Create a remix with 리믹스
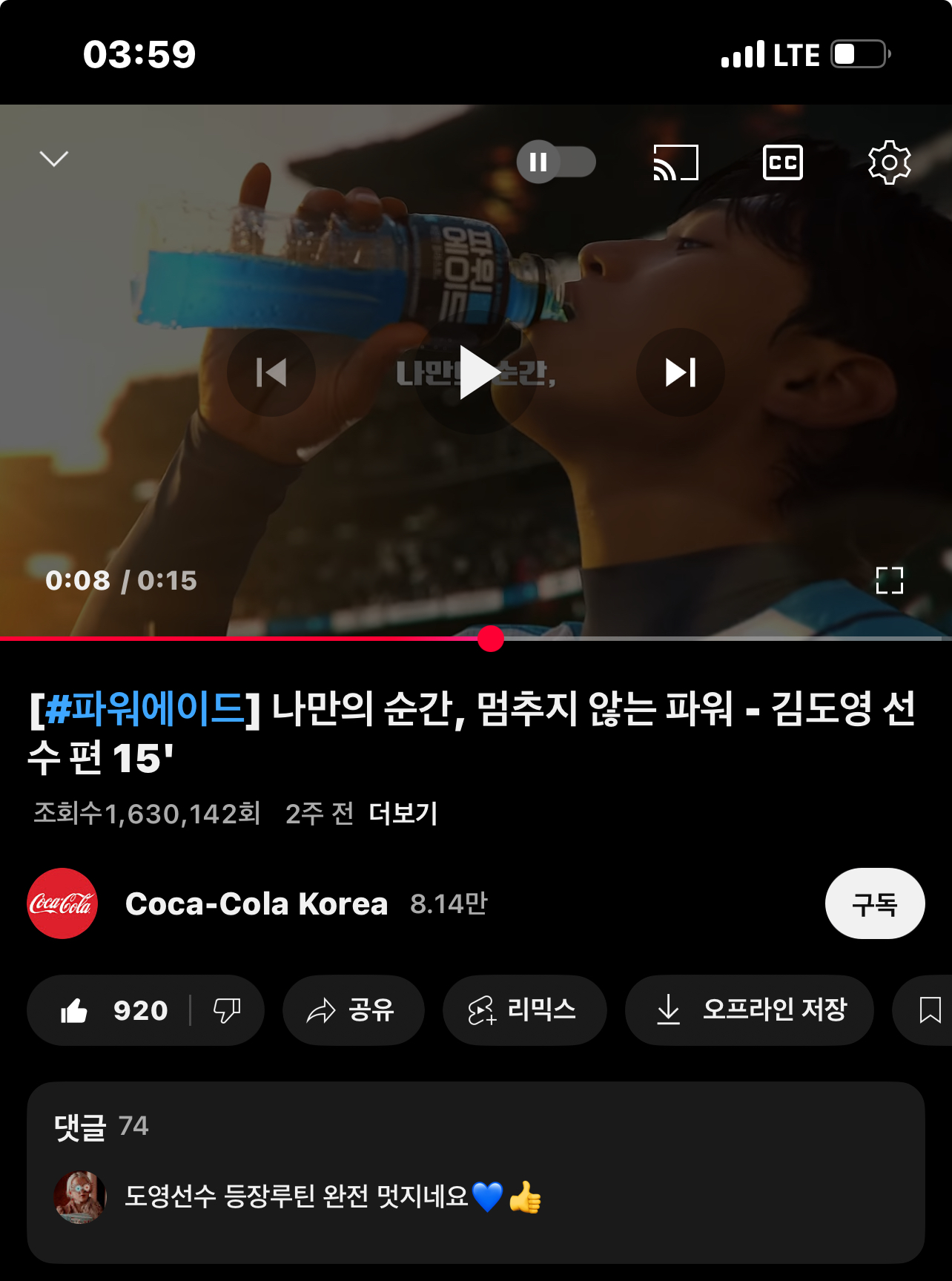 point(524,1010)
